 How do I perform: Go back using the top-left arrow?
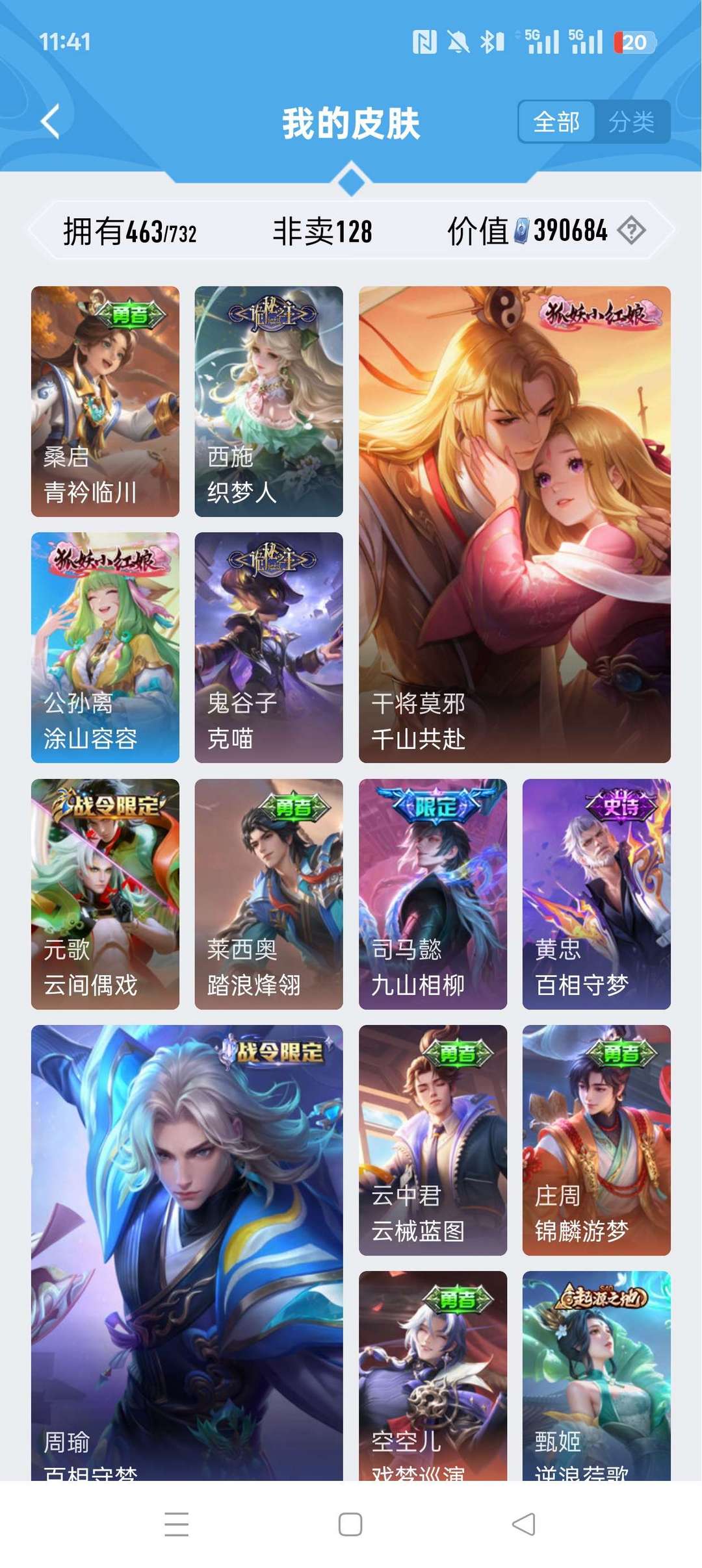(51, 121)
